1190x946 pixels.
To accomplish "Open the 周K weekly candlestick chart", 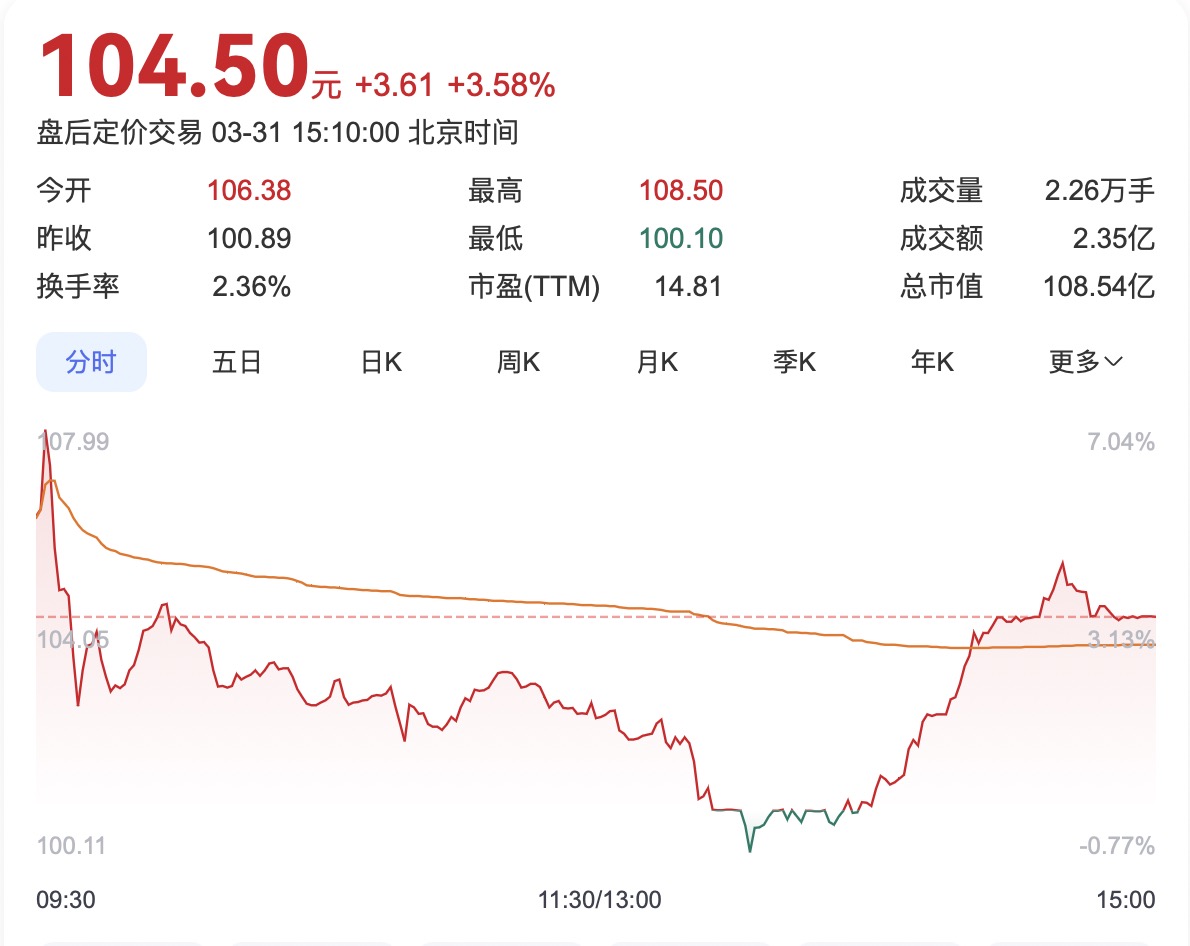I will point(518,362).
